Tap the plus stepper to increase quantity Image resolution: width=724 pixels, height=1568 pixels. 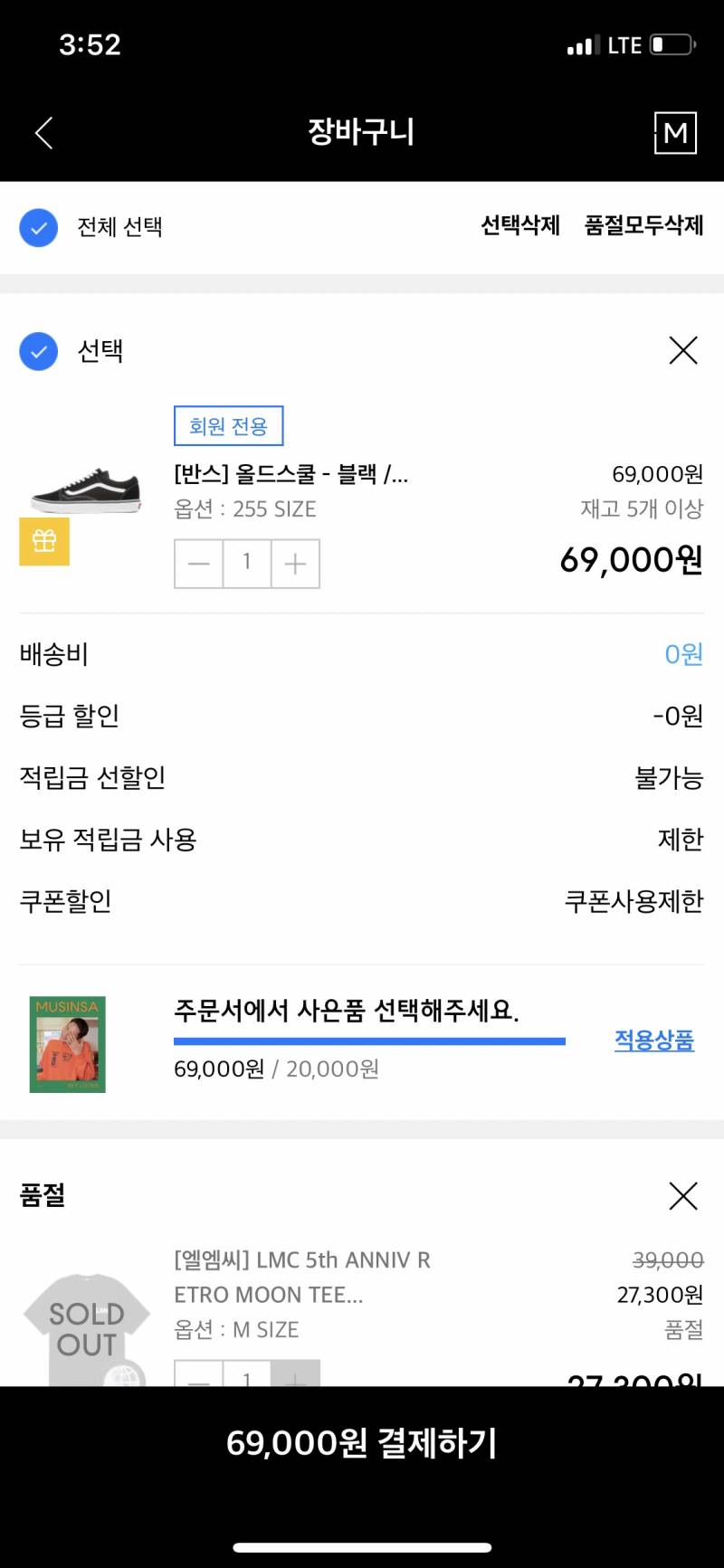pos(295,563)
